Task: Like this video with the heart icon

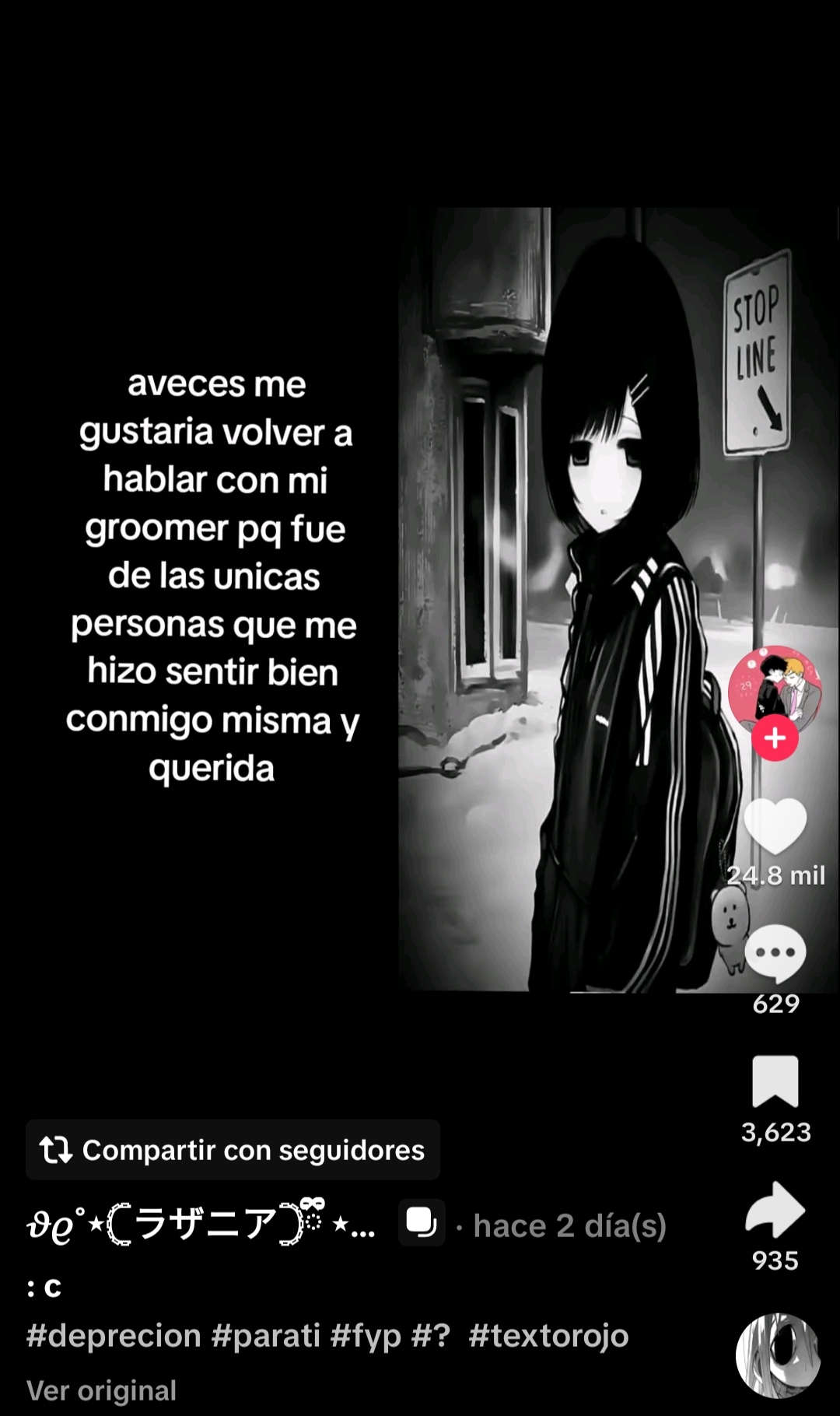Action: (775, 827)
